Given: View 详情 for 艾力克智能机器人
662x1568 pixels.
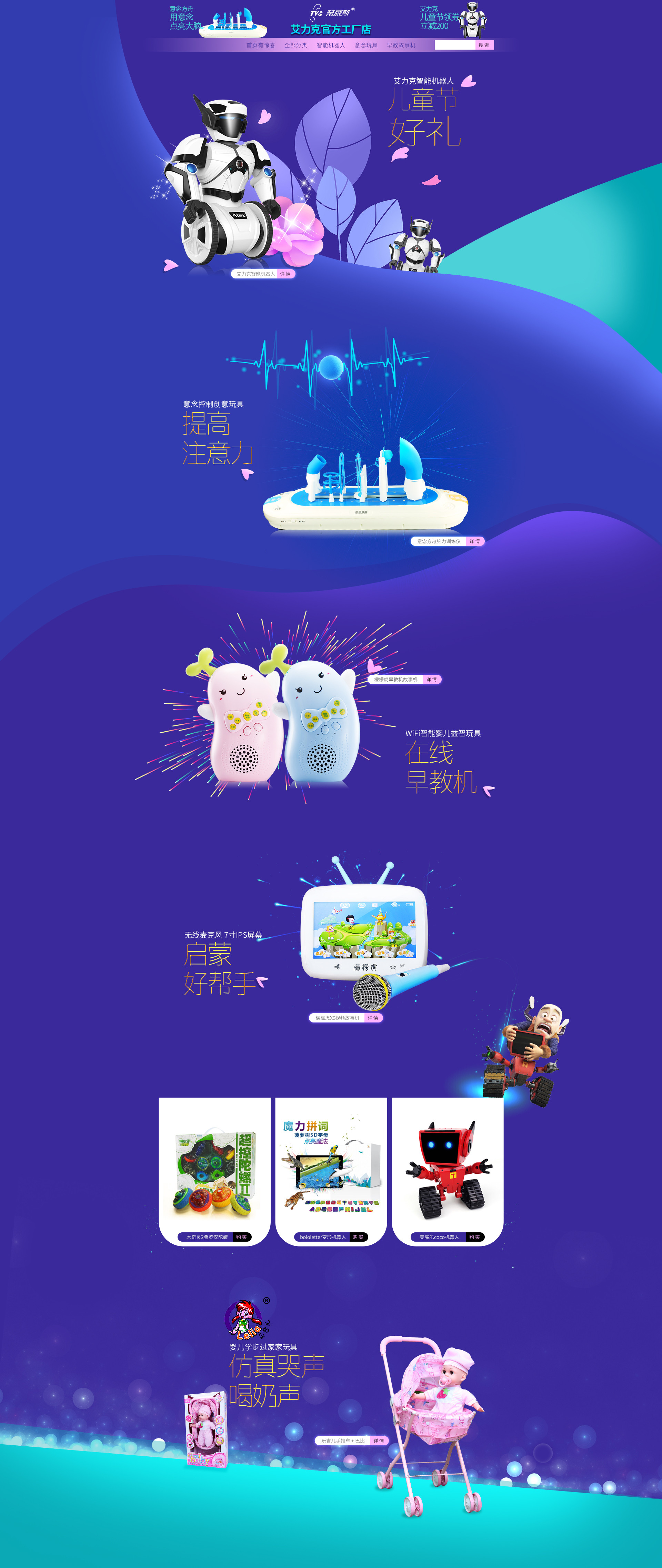Looking at the screenshot, I should [x=285, y=274].
